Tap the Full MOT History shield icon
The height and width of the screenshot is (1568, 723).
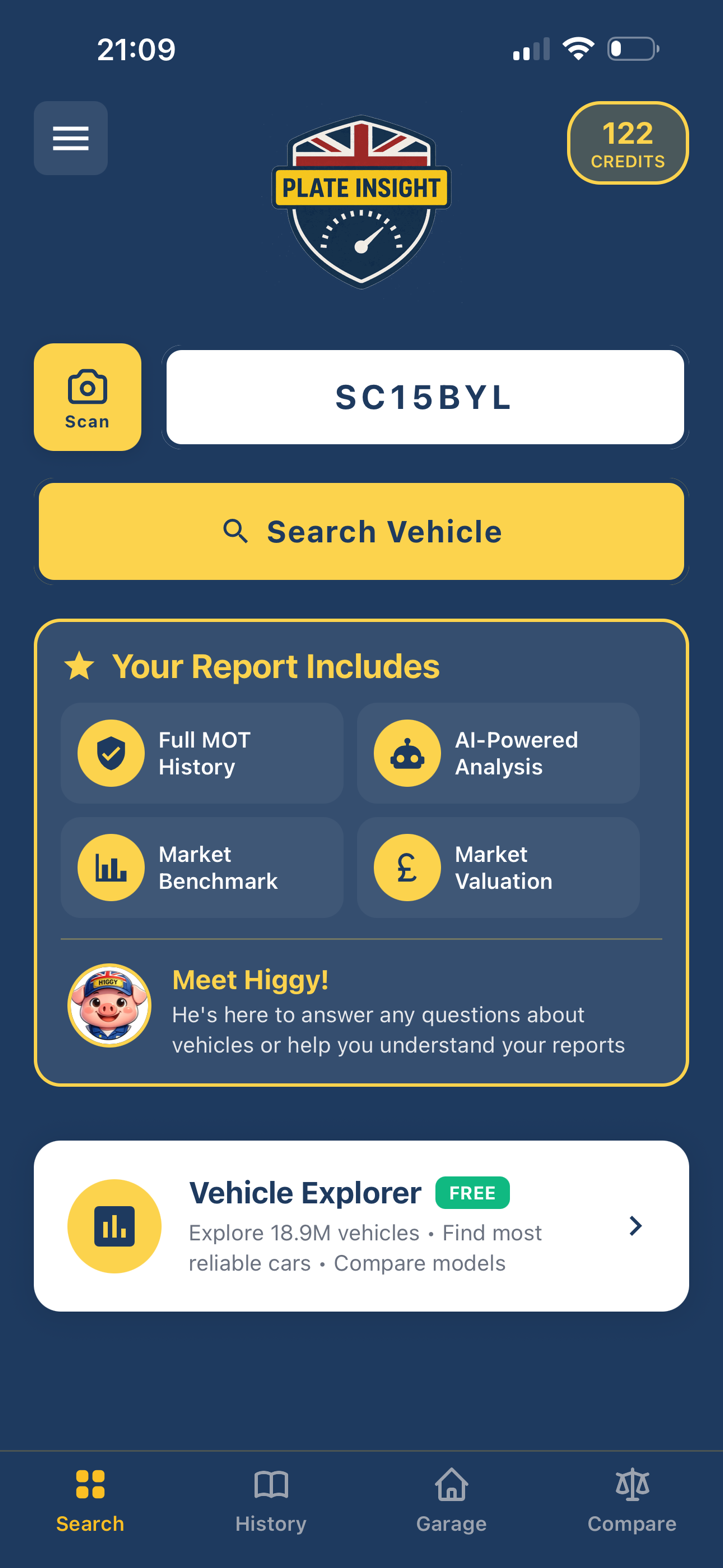pyautogui.click(x=110, y=752)
